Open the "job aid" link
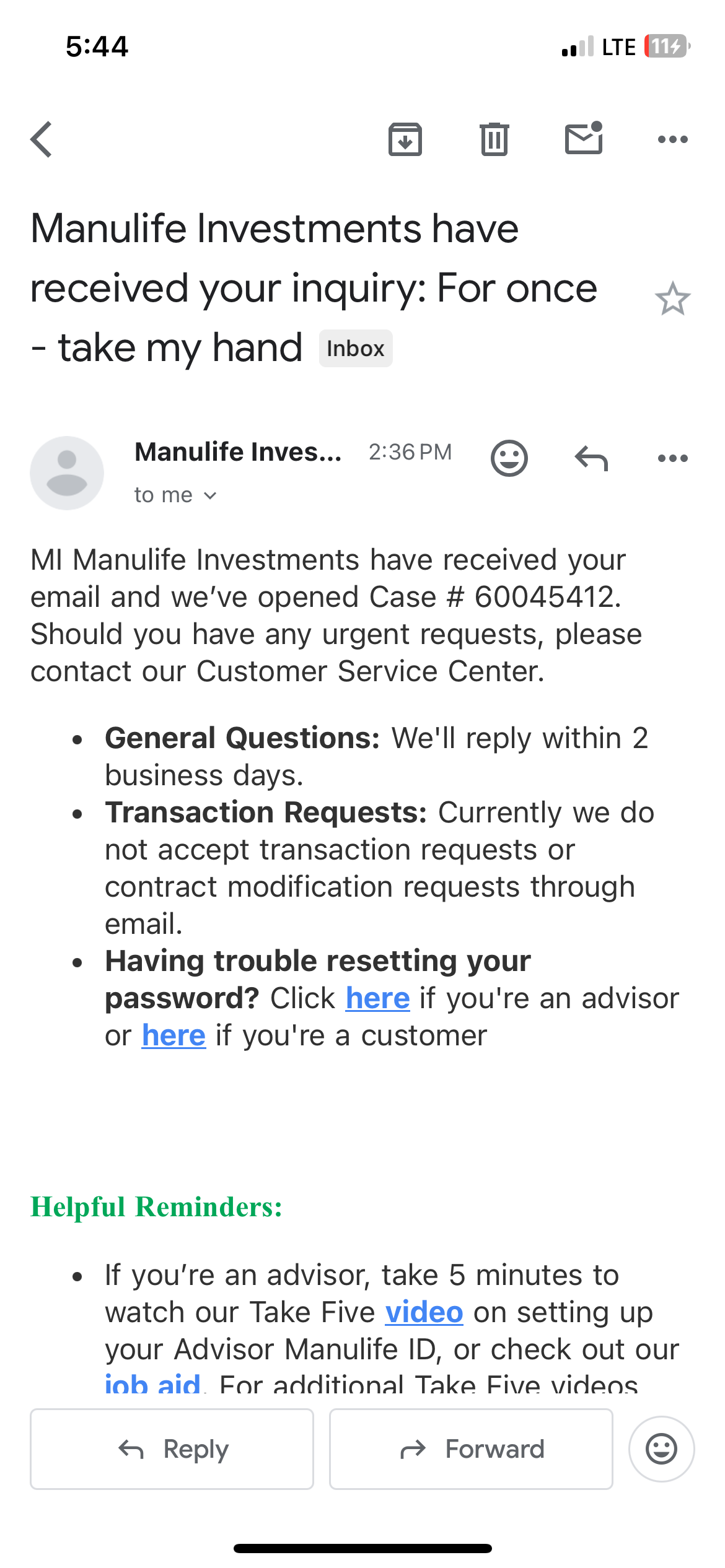The width and height of the screenshot is (725, 1568). [153, 1383]
